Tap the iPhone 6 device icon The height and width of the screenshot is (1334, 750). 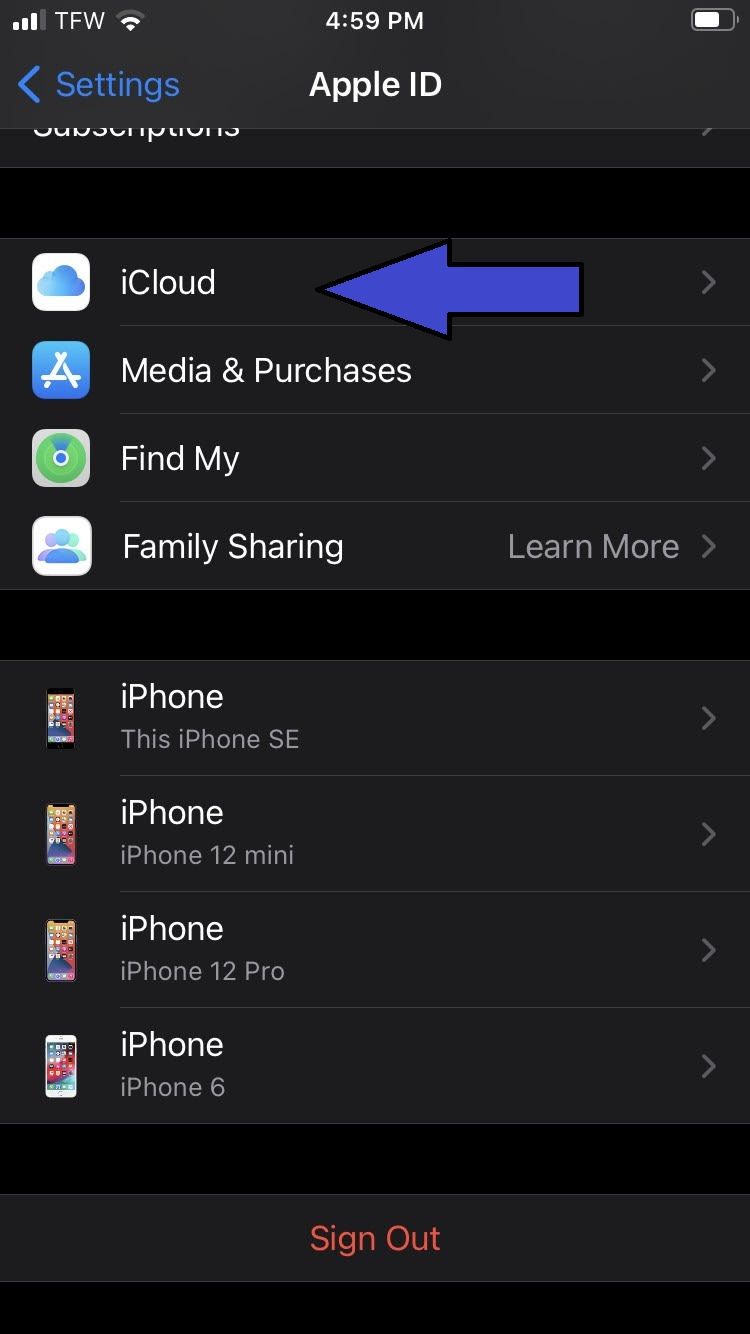[x=61, y=1065]
